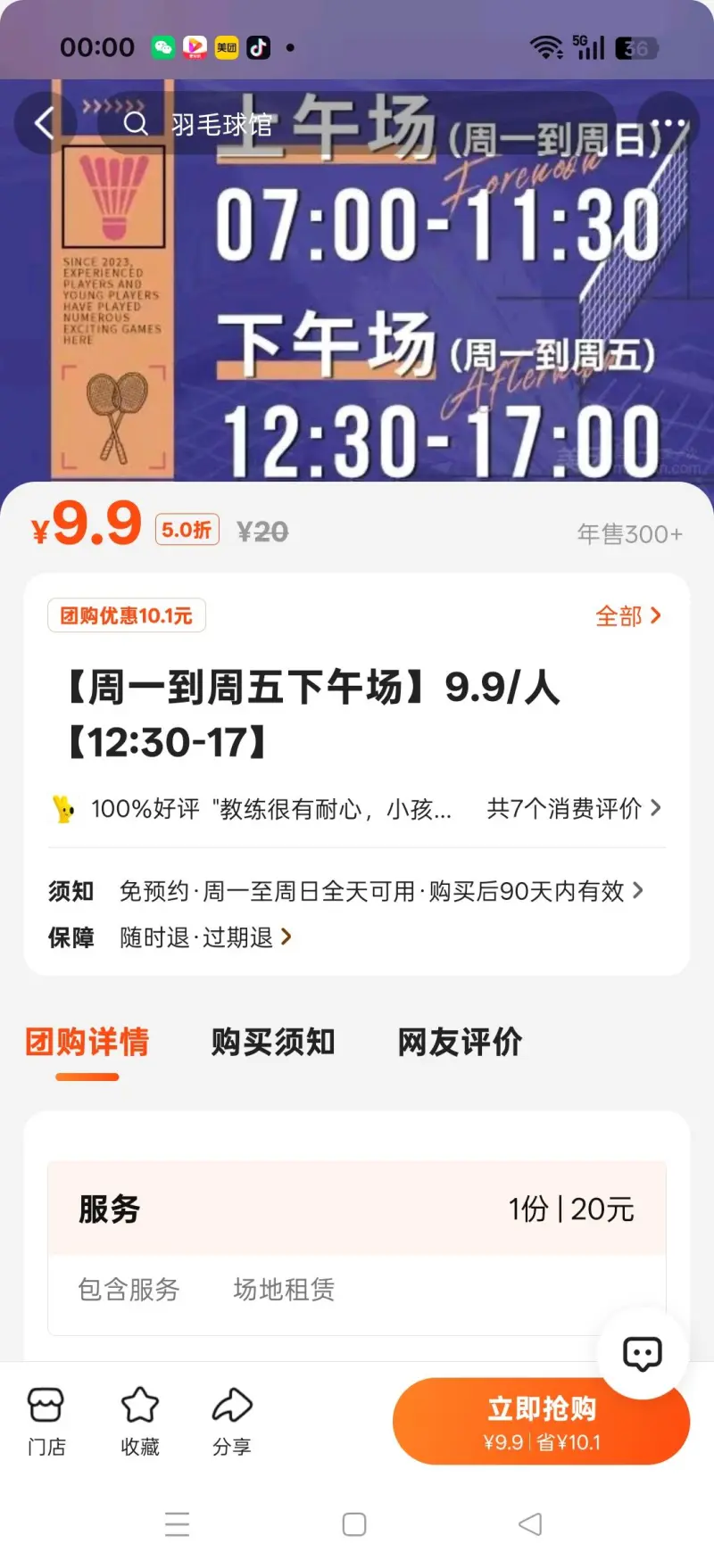Open 全部 to view all deals

(628, 615)
